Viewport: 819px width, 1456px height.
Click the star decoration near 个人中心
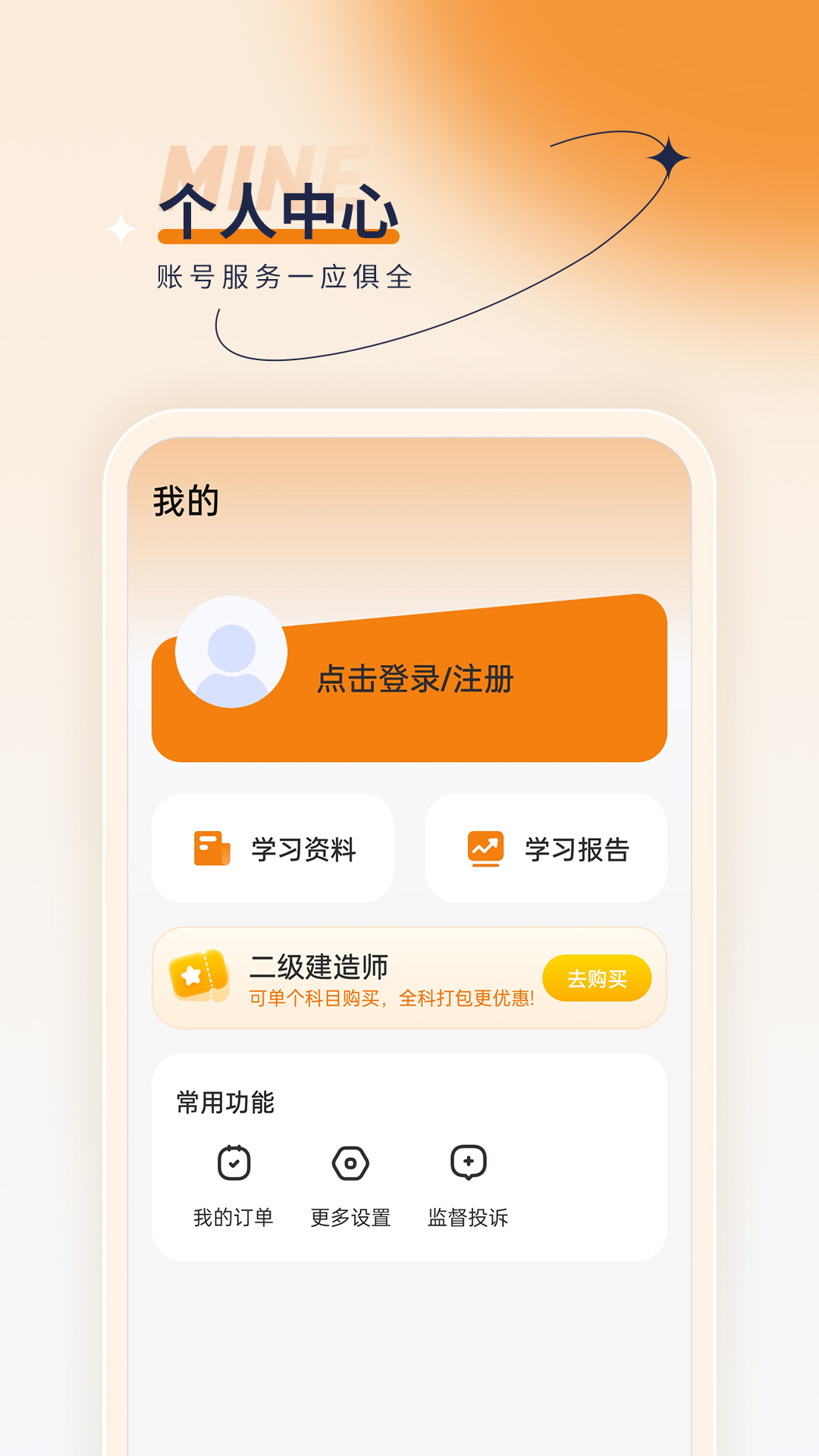(666, 156)
